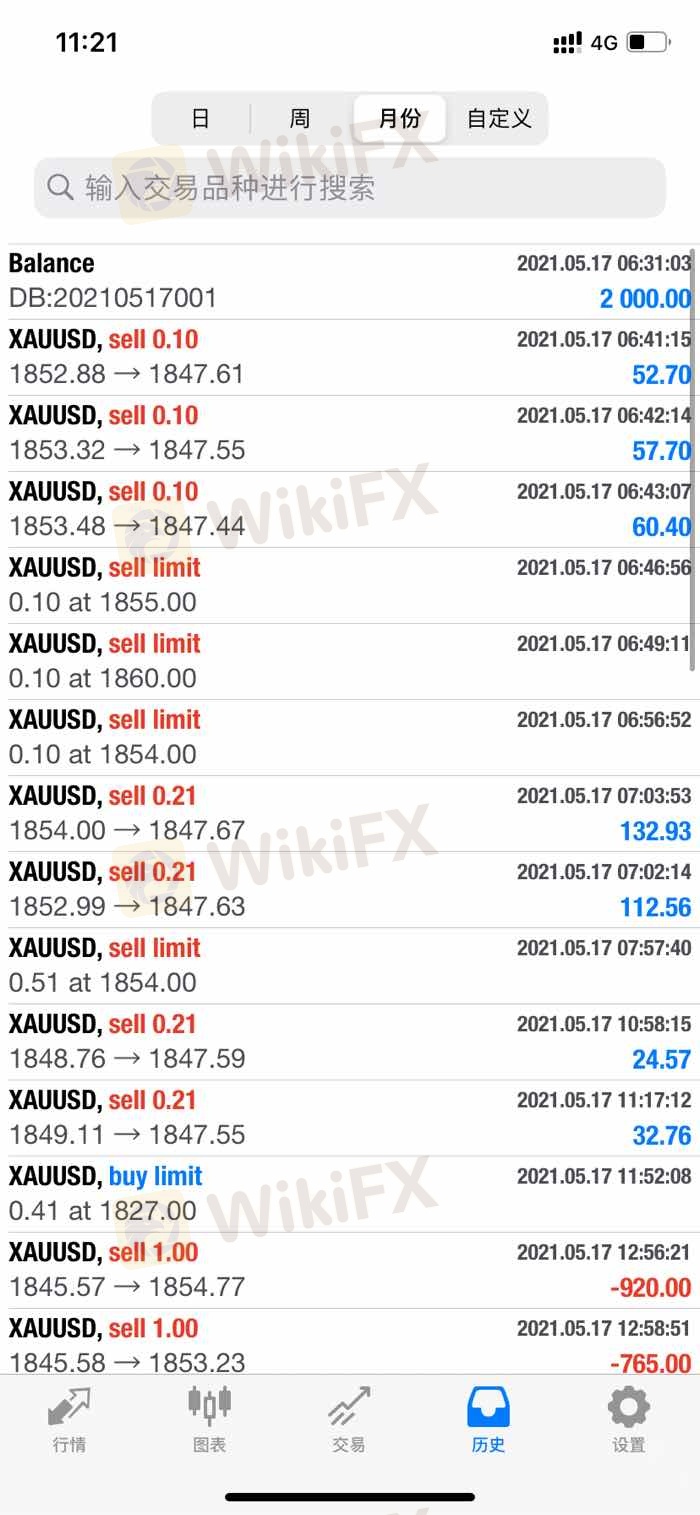Switch to the 日 (day) period
The width and height of the screenshot is (700, 1515).
click(x=201, y=119)
